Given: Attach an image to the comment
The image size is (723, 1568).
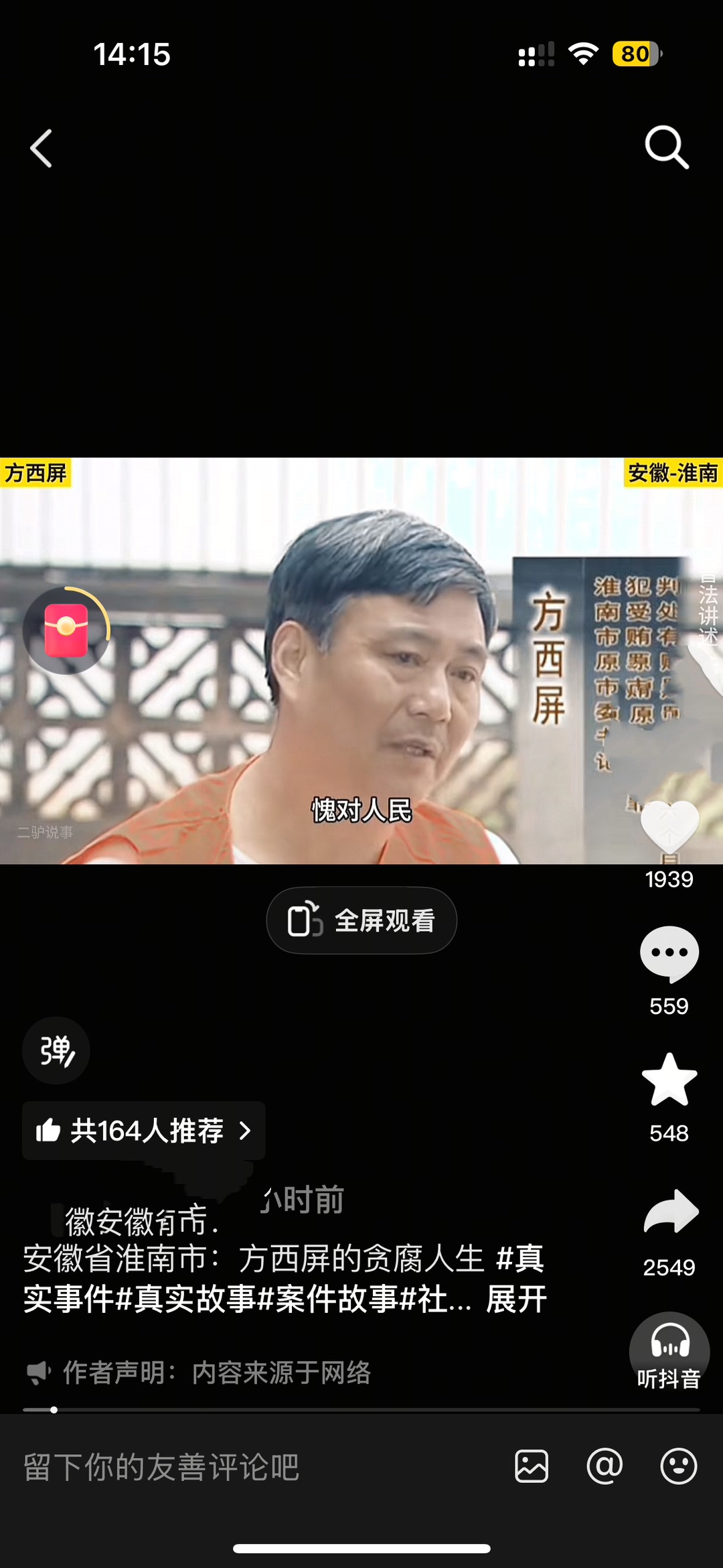Looking at the screenshot, I should [x=532, y=1467].
